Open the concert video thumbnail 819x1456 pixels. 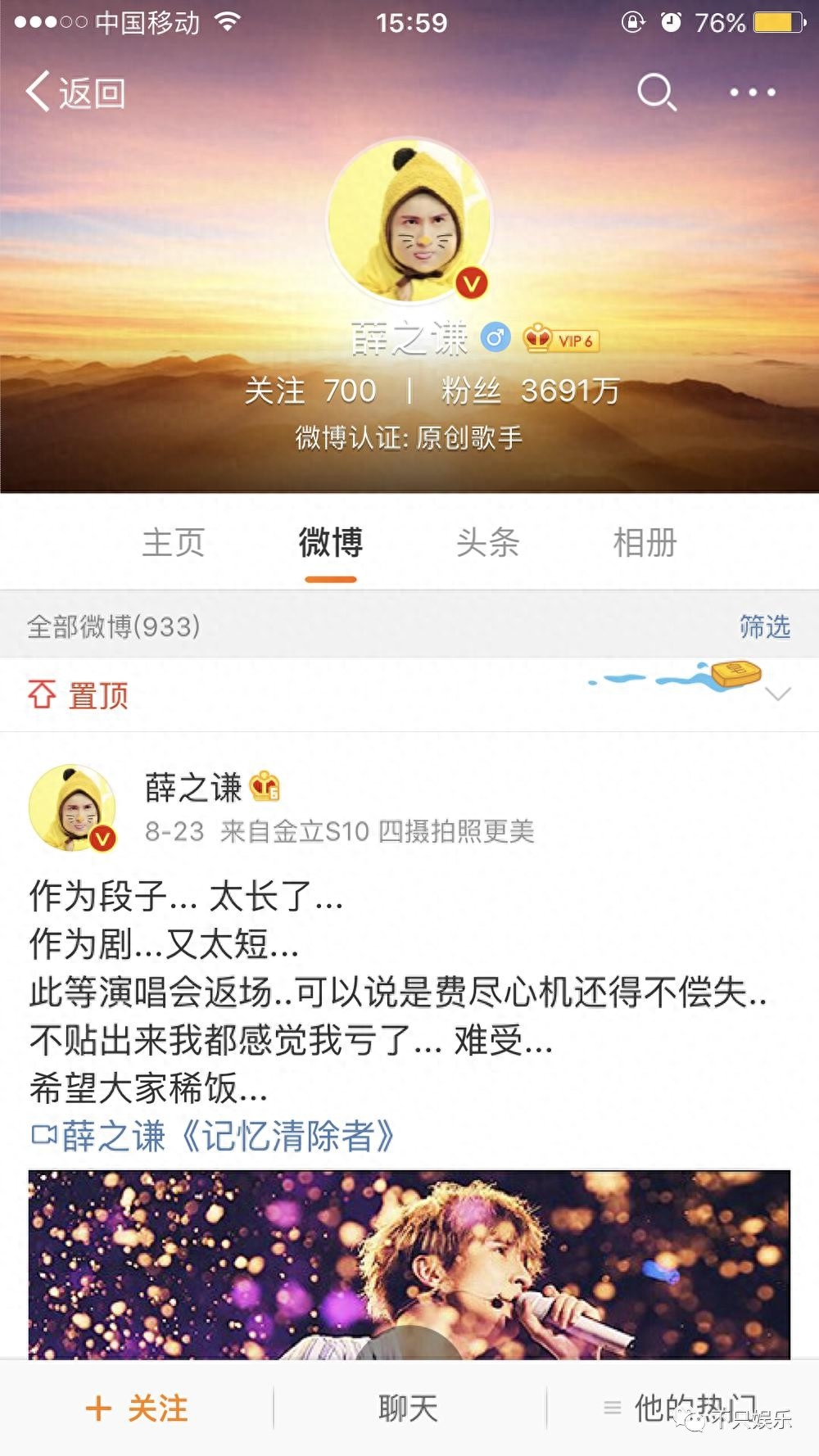tap(409, 1264)
